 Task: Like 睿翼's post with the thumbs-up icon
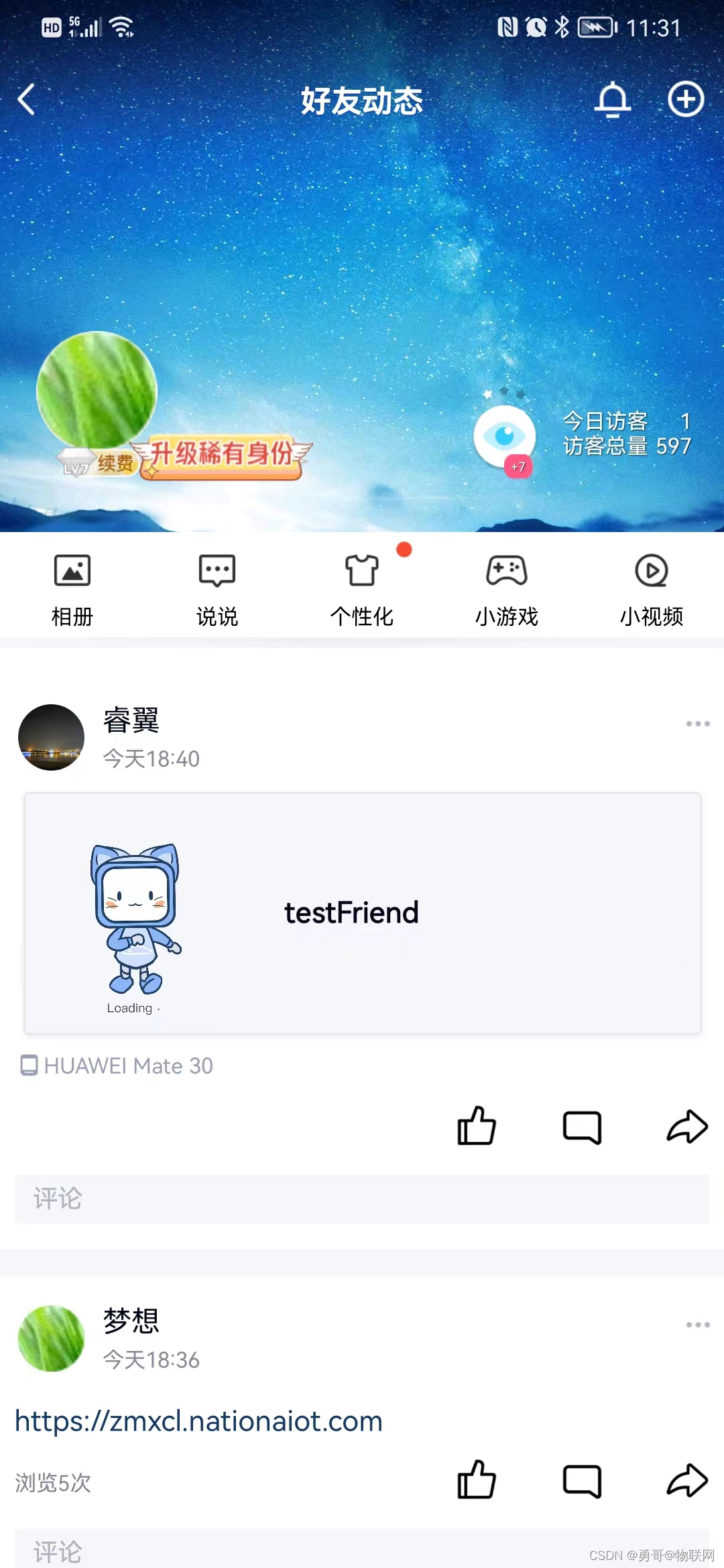tap(477, 1127)
